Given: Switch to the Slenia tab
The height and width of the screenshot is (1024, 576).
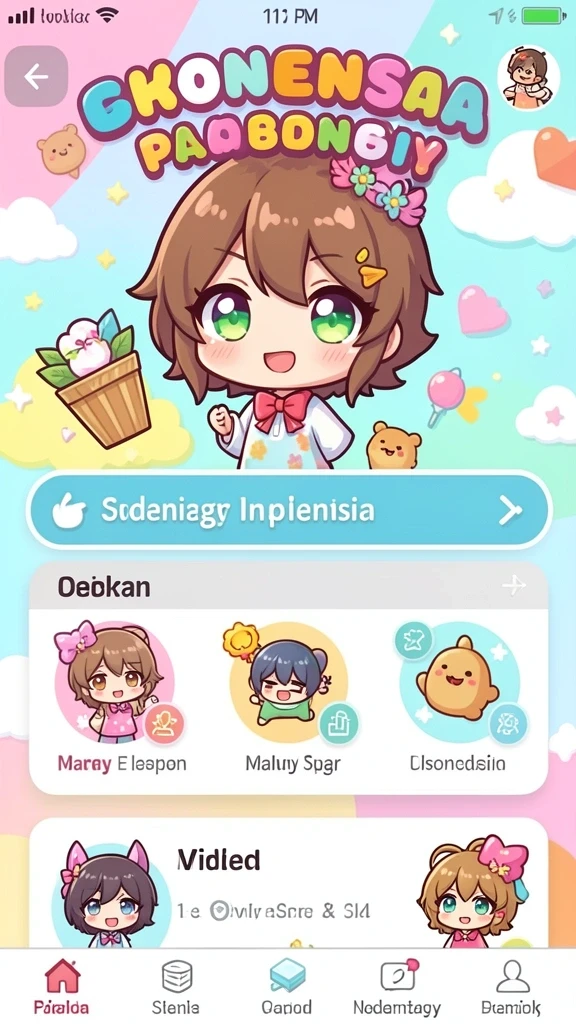Looking at the screenshot, I should tap(176, 985).
